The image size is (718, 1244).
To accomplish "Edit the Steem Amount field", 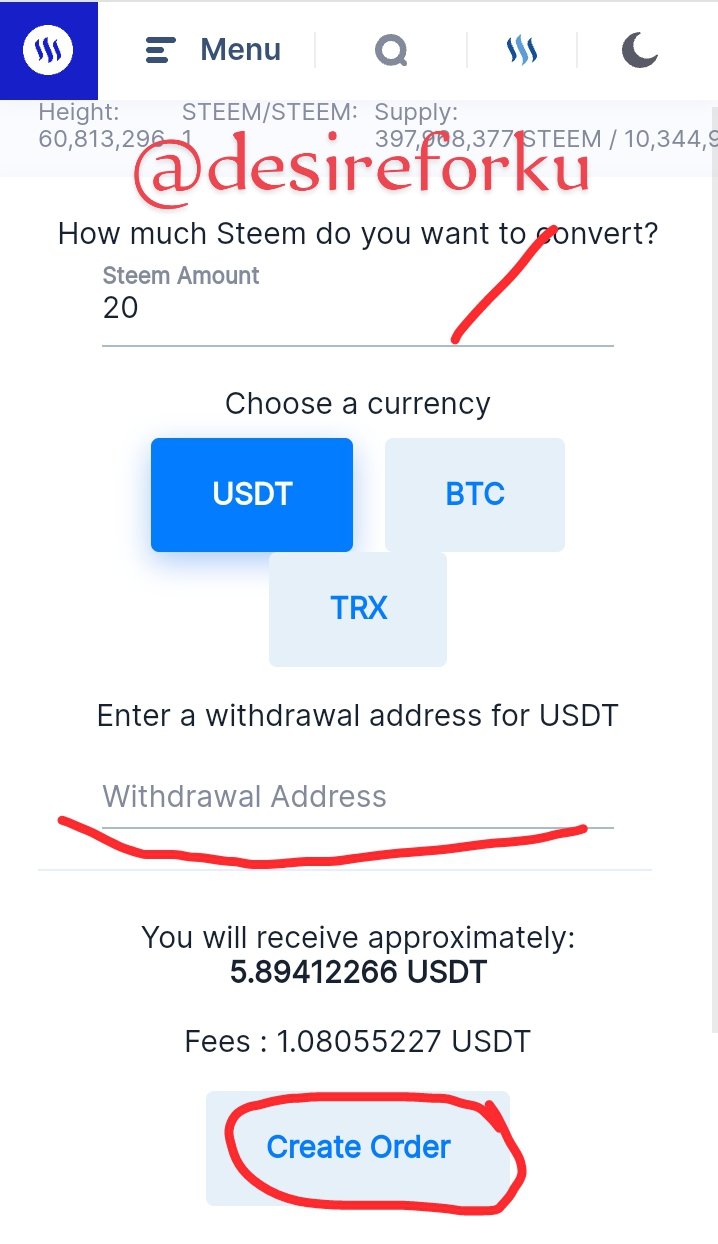I will 357,308.
